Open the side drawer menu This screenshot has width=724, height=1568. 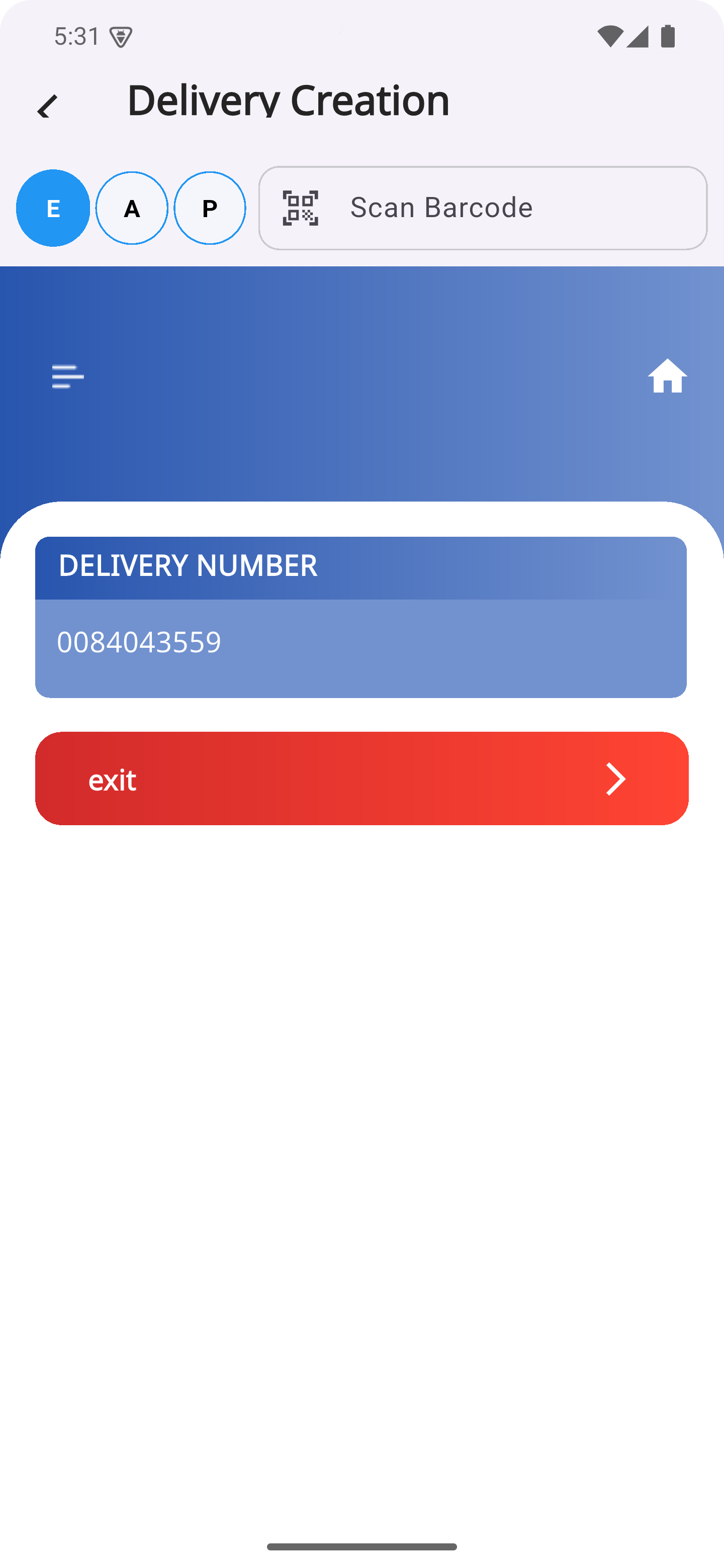(67, 377)
